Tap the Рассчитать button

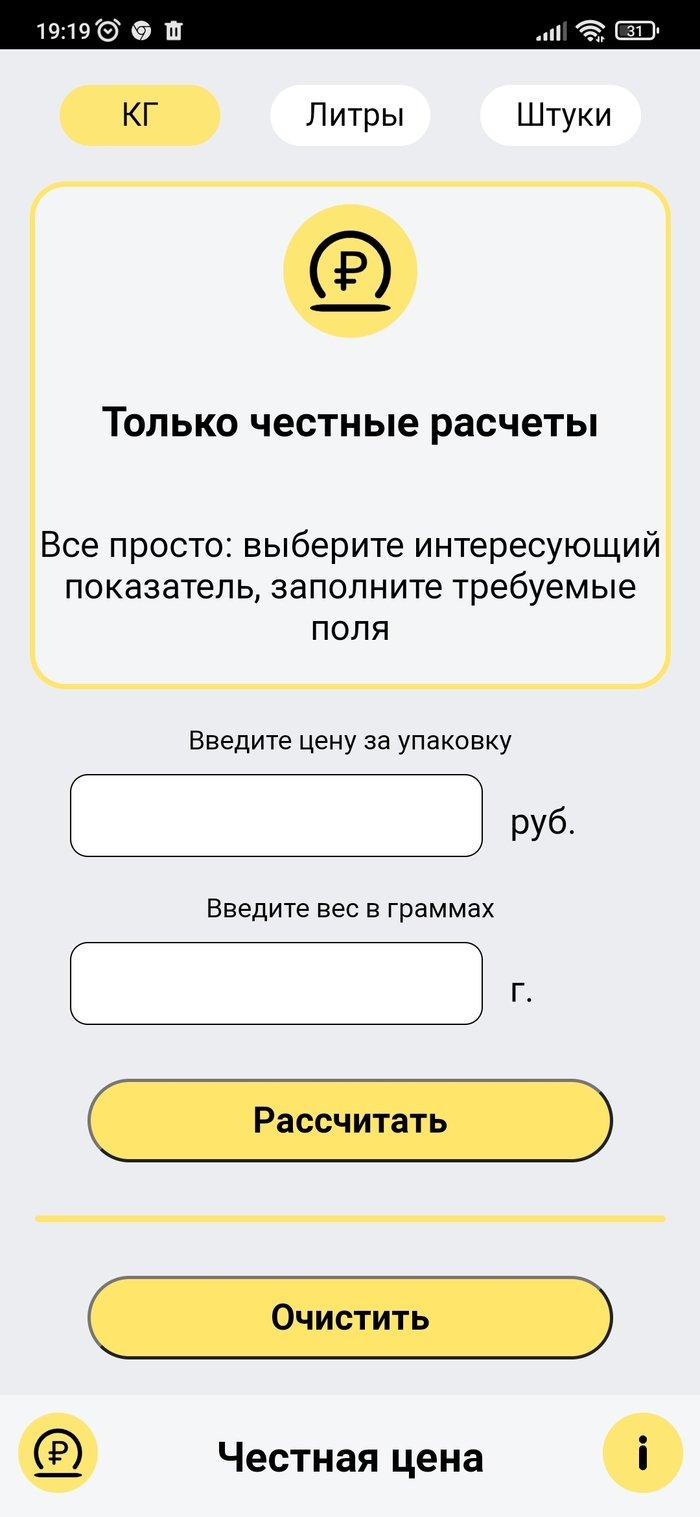pyautogui.click(x=350, y=1120)
